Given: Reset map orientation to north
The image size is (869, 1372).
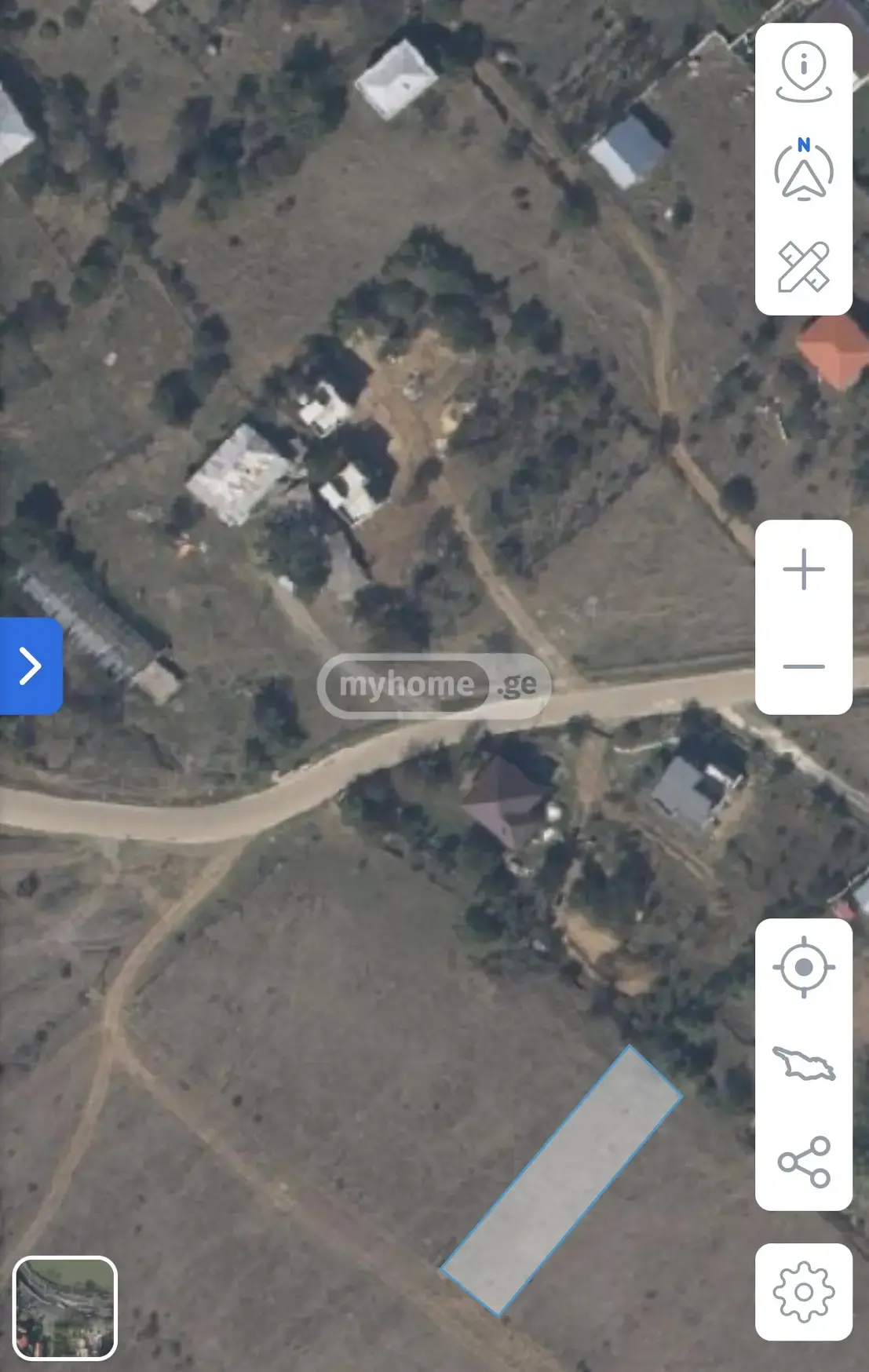Looking at the screenshot, I should (x=803, y=169).
